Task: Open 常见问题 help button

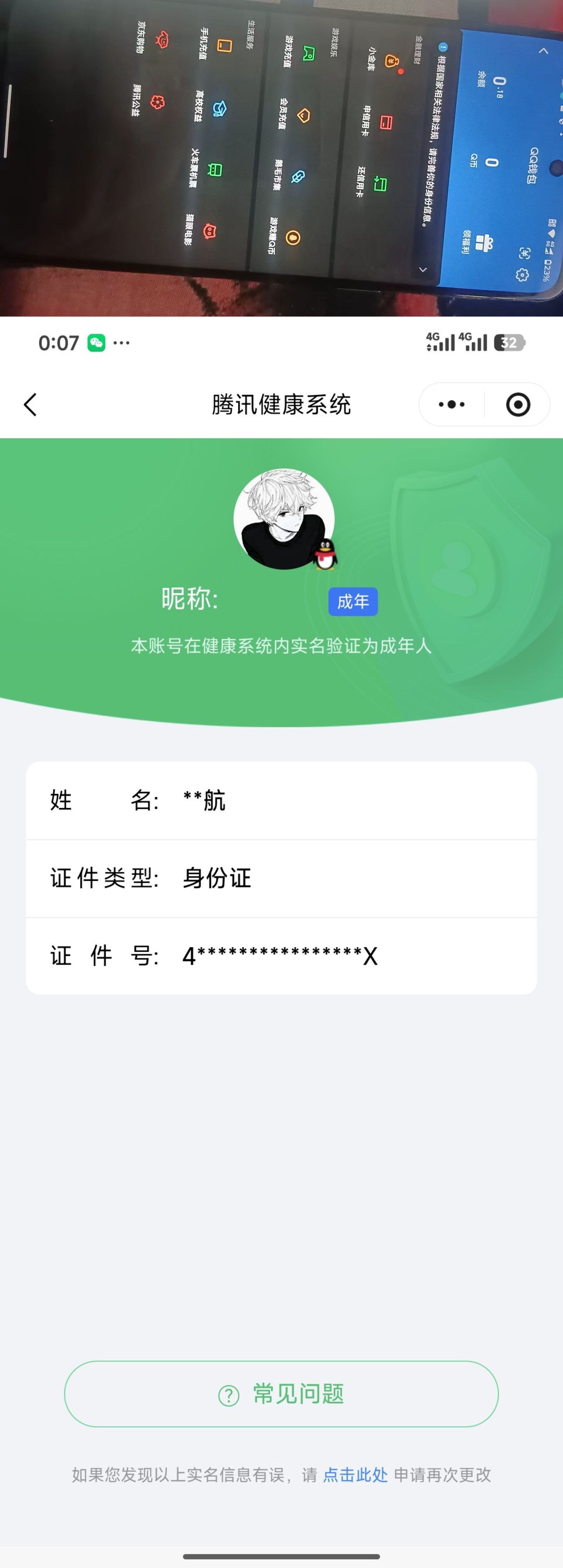Action: click(281, 1393)
